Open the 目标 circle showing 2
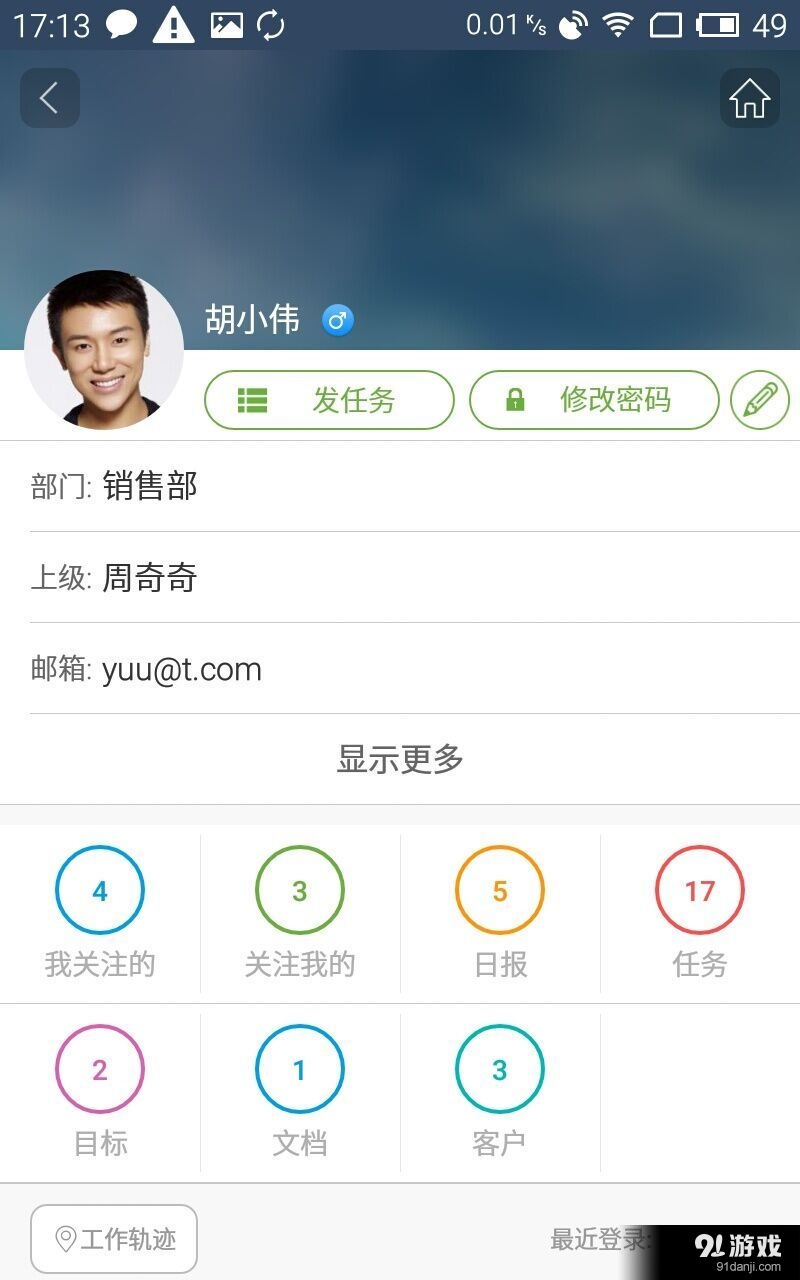 click(100, 1069)
